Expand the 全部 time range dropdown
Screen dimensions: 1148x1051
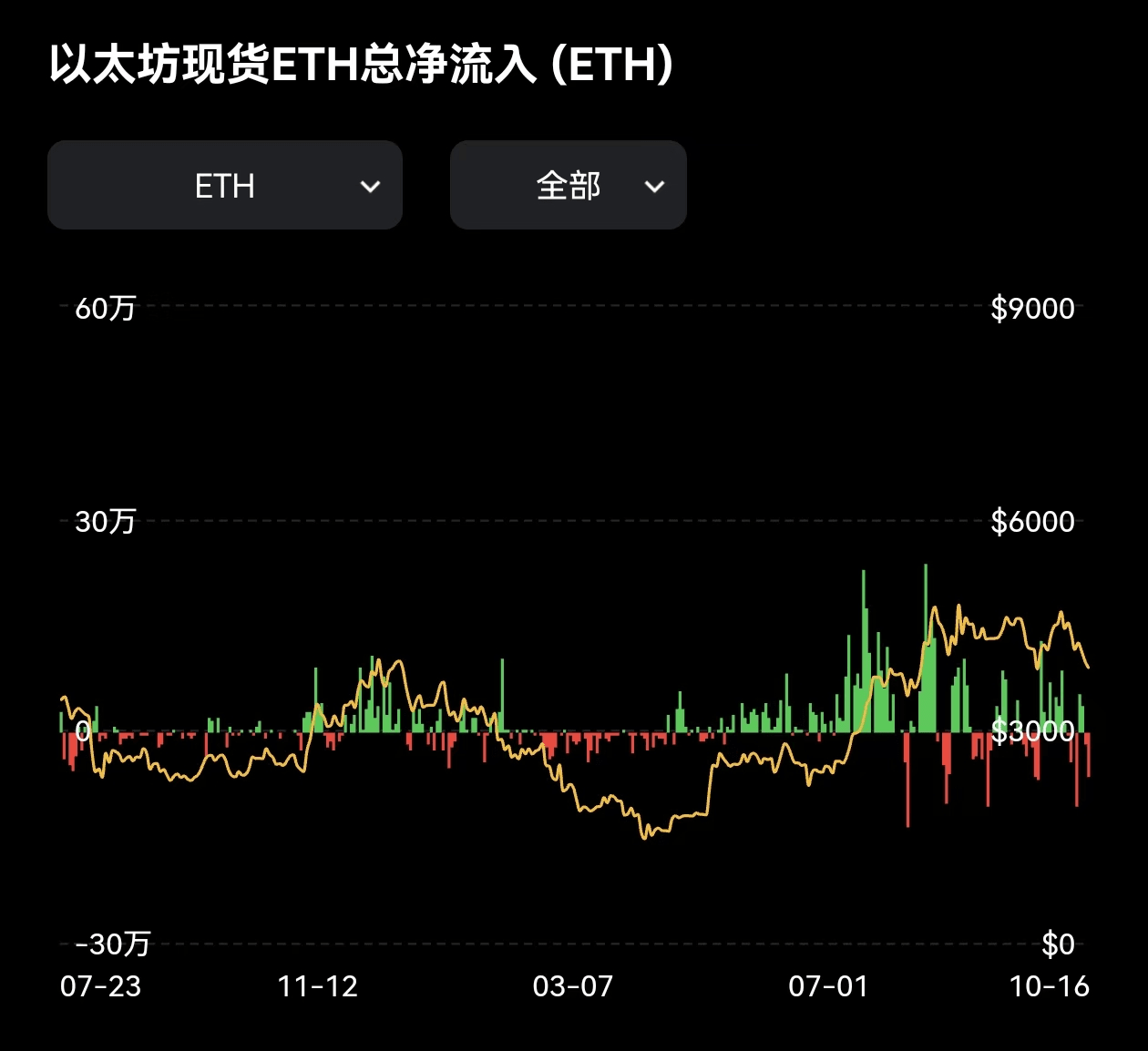568,185
